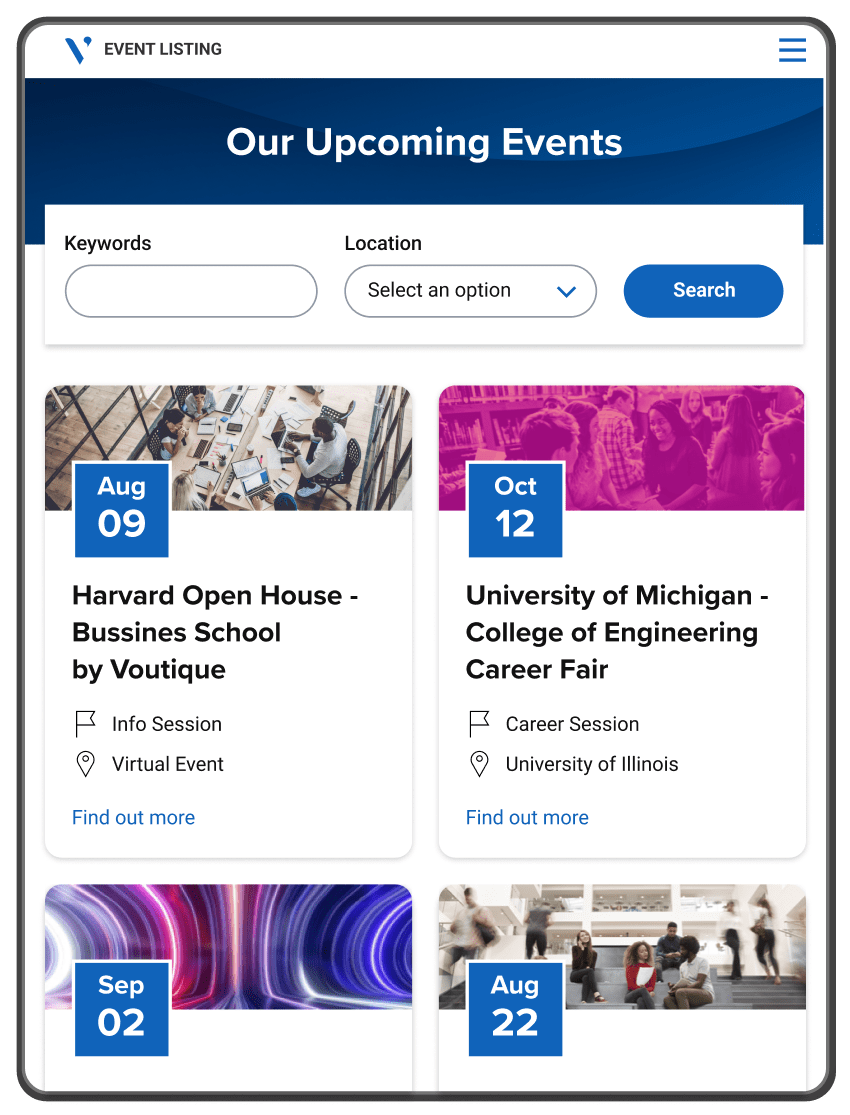Open the University of Michigan Career Fair card
850x1115 pixels.
[616, 632]
